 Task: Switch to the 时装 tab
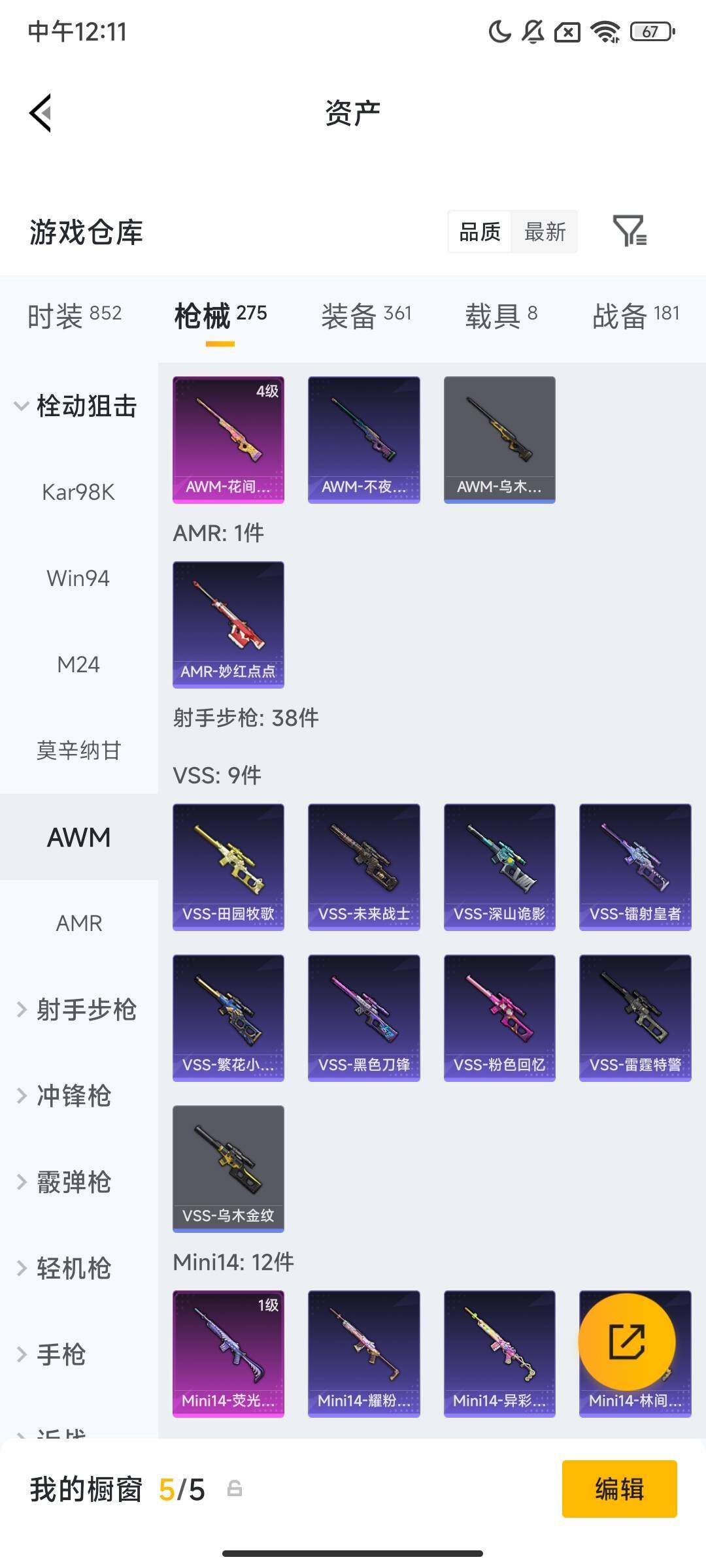(74, 316)
